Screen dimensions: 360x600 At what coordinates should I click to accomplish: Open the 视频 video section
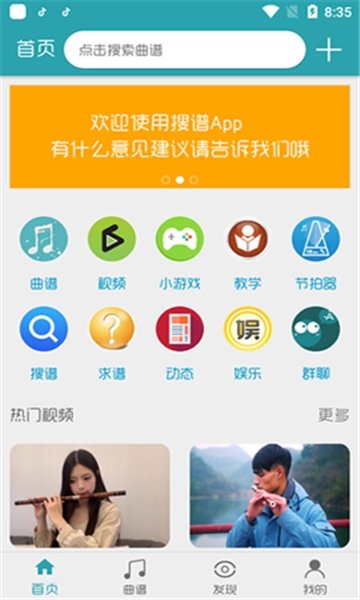[x=112, y=253]
